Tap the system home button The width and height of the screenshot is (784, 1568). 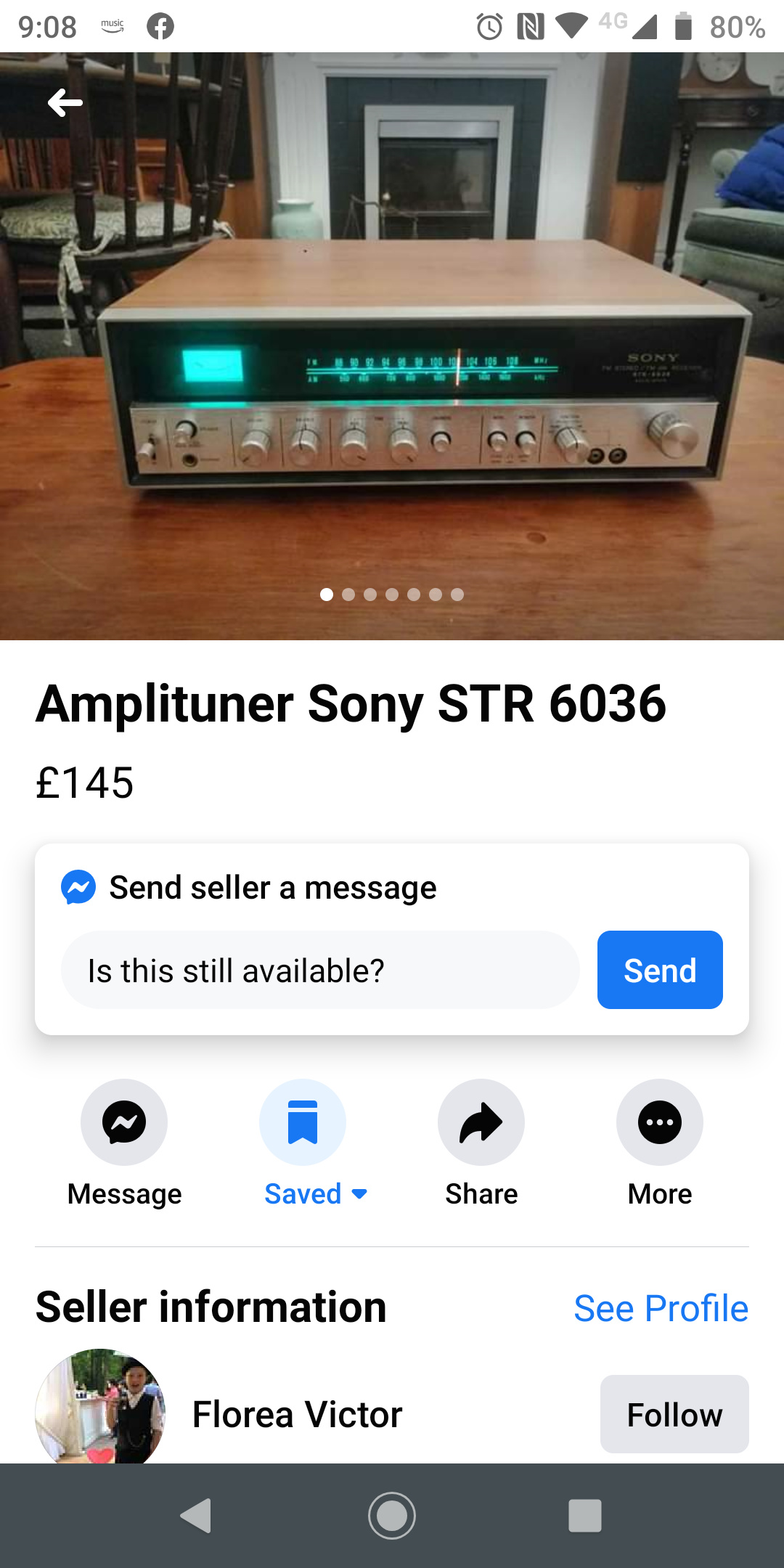[392, 1516]
